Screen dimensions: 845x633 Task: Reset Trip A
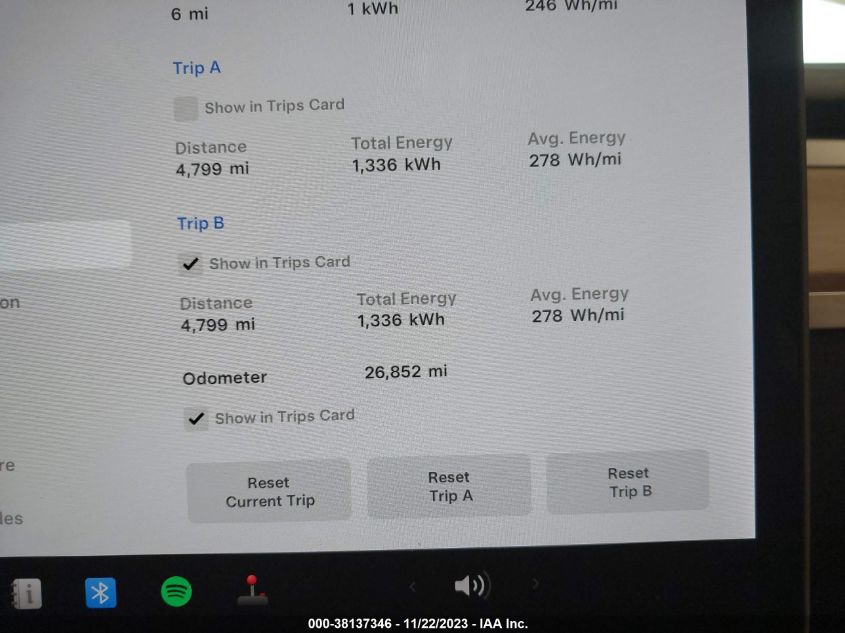pyautogui.click(x=449, y=487)
